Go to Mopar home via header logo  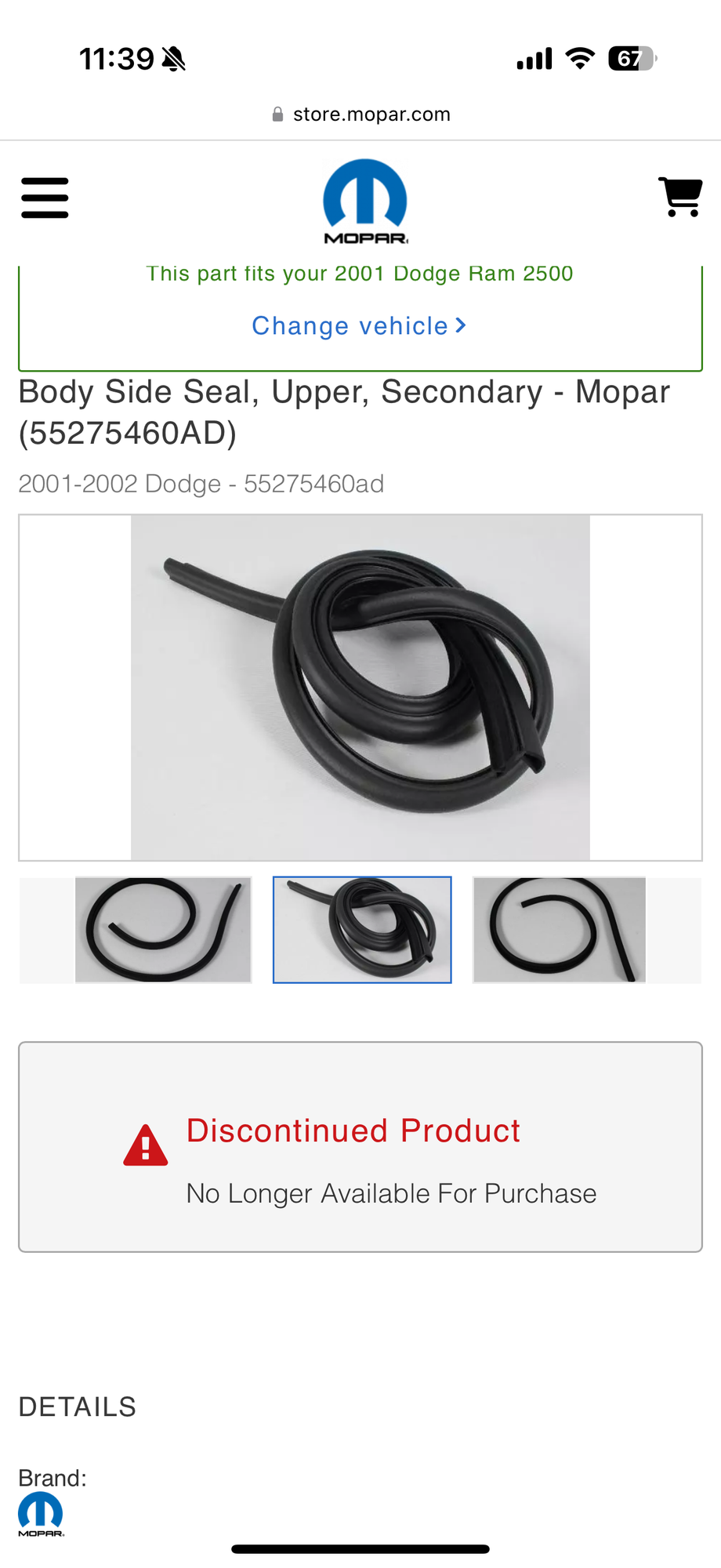point(365,201)
